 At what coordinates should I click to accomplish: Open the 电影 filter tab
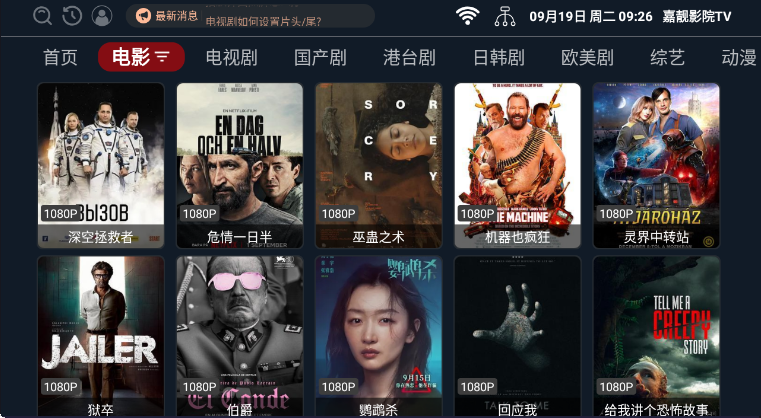pos(141,57)
